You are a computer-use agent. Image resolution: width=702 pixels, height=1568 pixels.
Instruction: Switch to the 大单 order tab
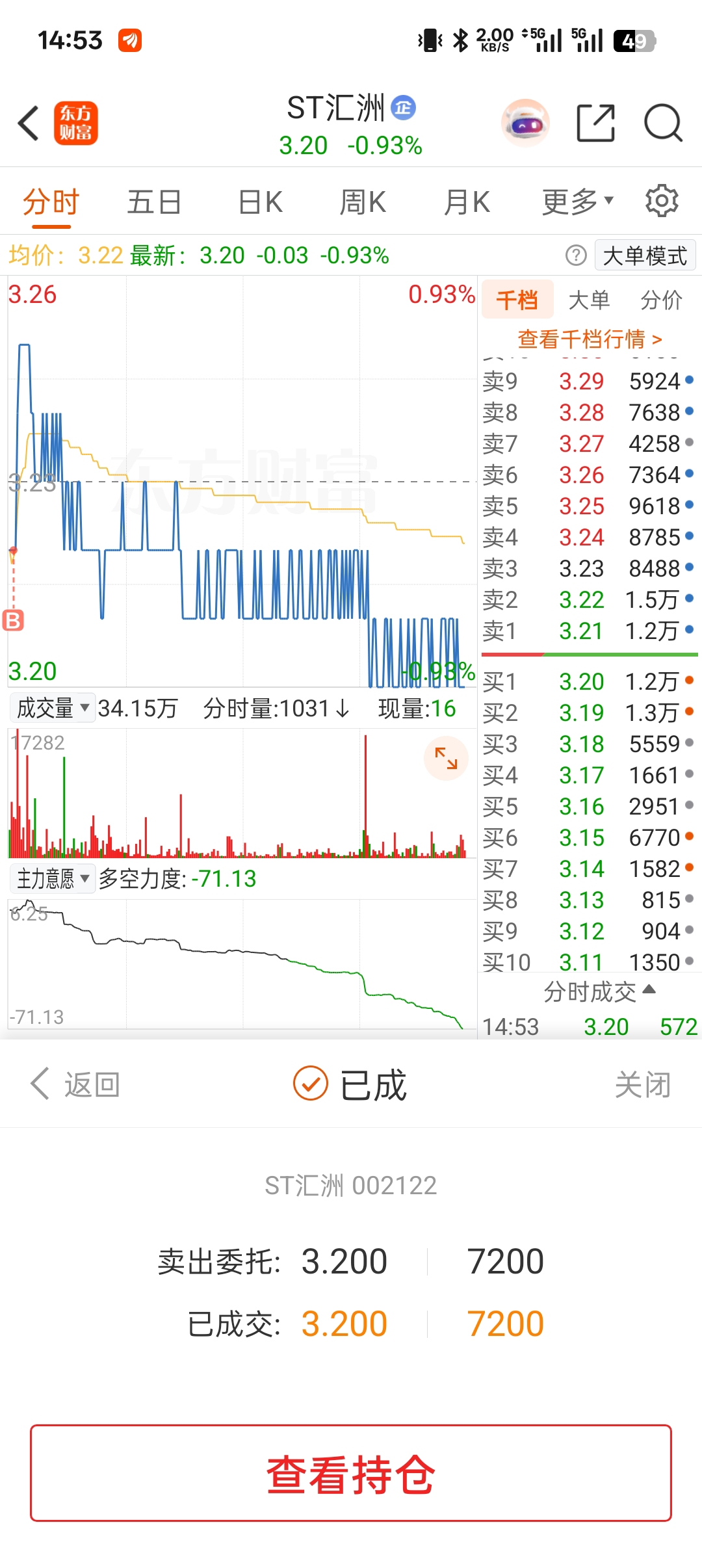coord(589,300)
